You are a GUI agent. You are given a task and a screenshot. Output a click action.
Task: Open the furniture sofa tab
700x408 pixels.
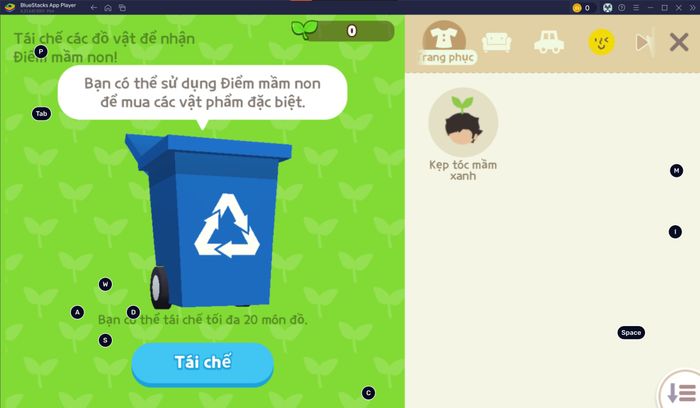tap(496, 42)
